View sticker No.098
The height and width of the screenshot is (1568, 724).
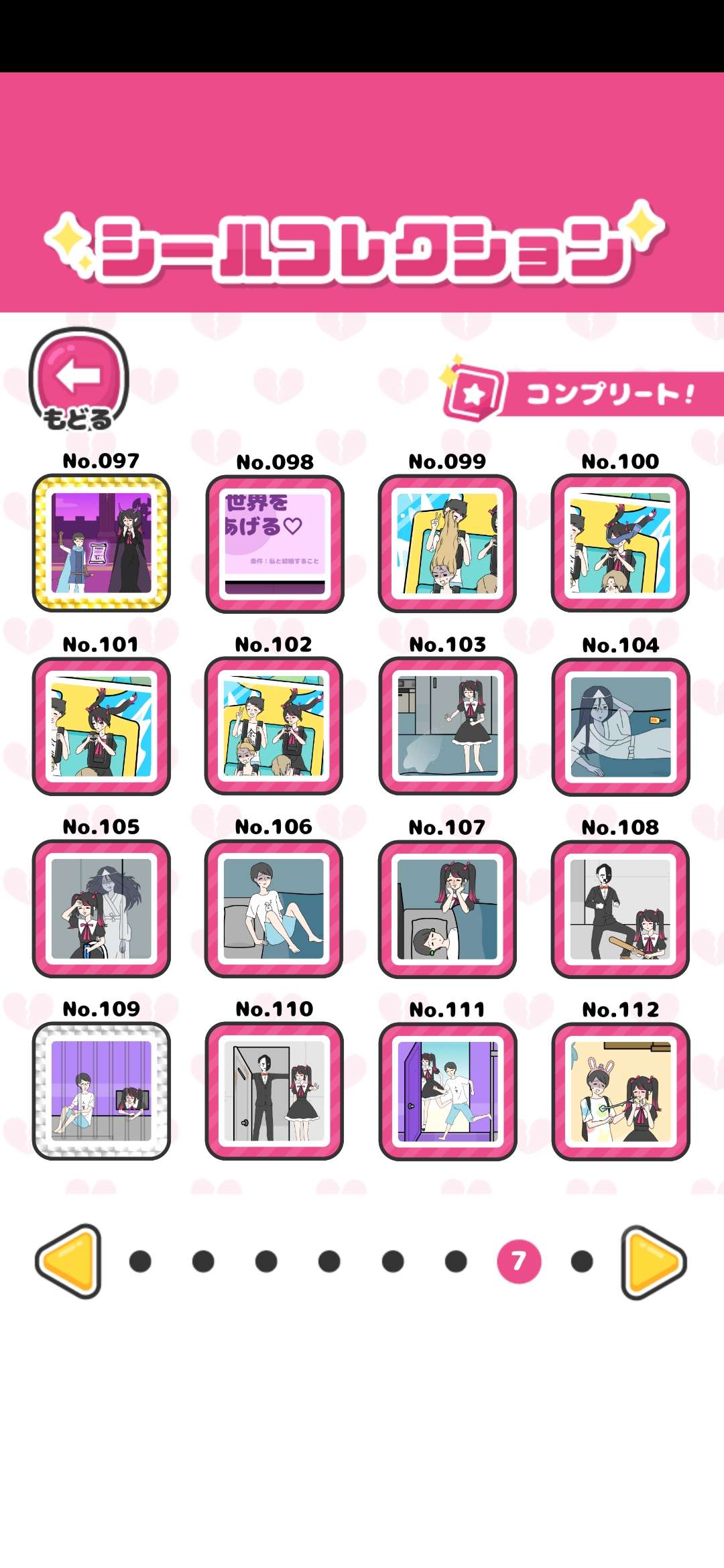click(274, 543)
